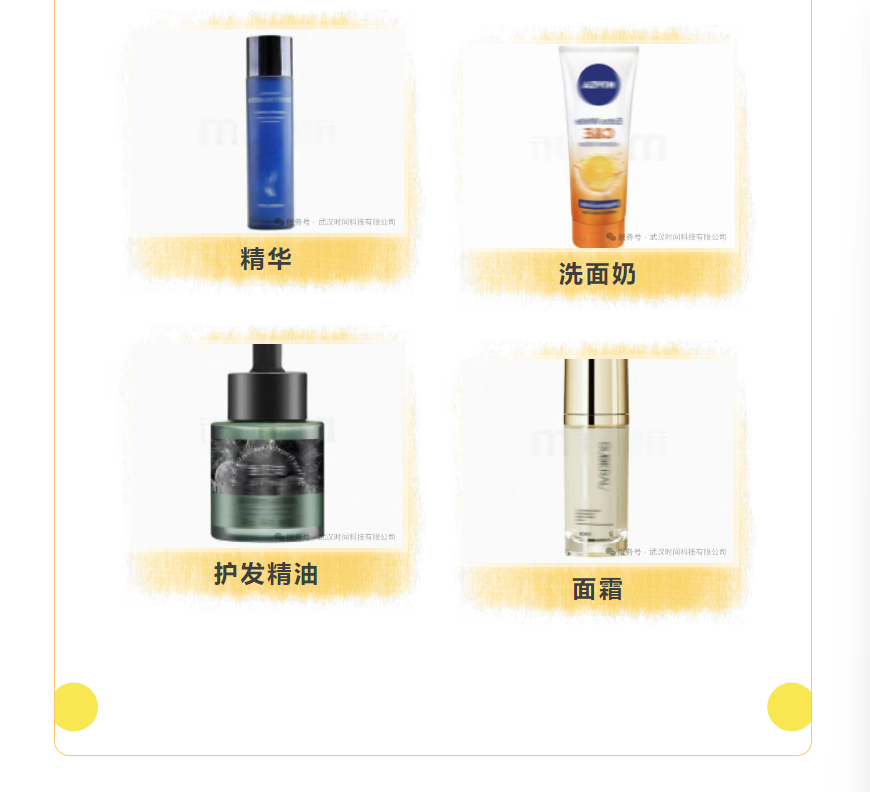Tap the 面霜 product tile
Screen dimensions: 870x792
(598, 480)
